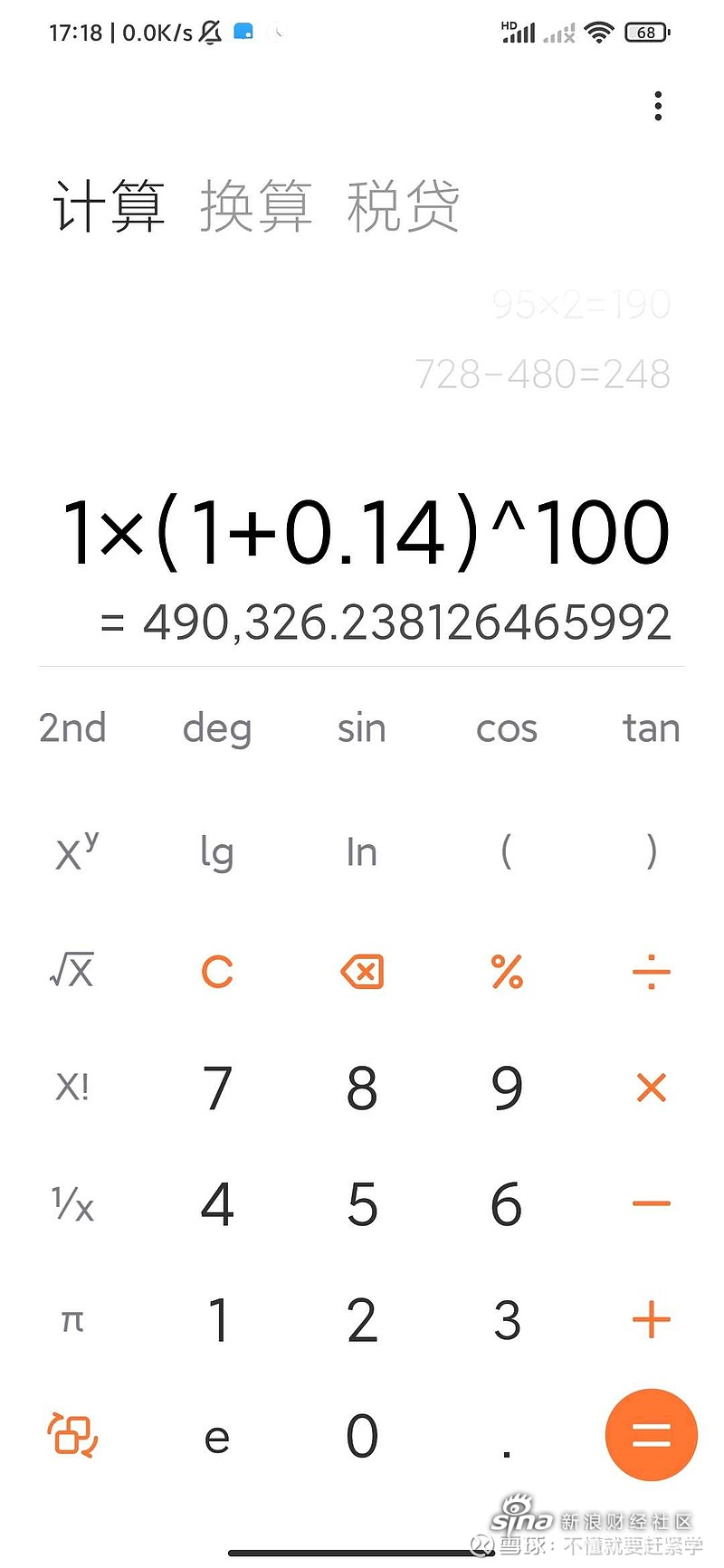Screen dimensions: 724x1568
Task: Insert the sin function
Action: click(x=362, y=728)
